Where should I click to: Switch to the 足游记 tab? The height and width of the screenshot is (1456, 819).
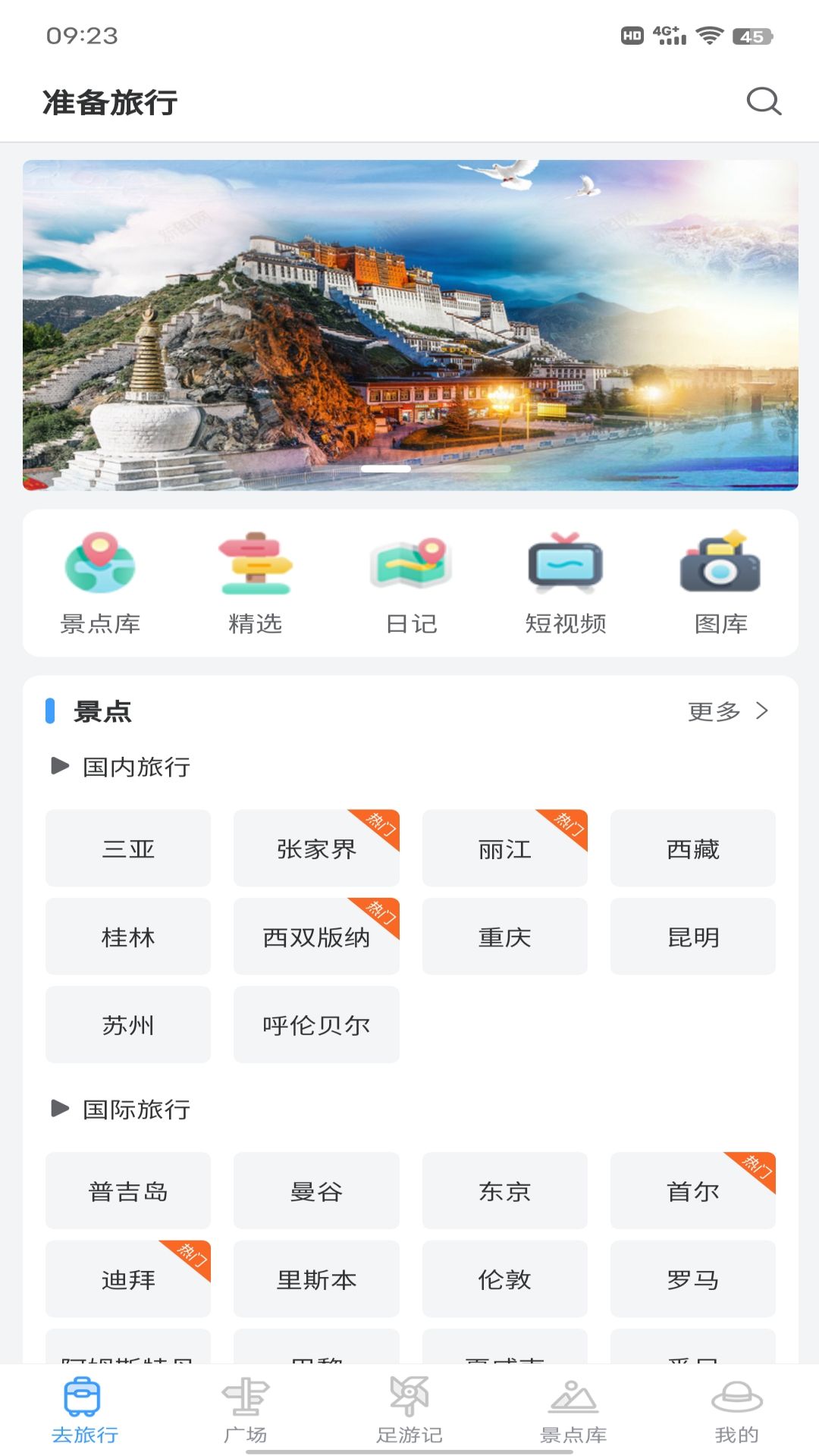409,1410
